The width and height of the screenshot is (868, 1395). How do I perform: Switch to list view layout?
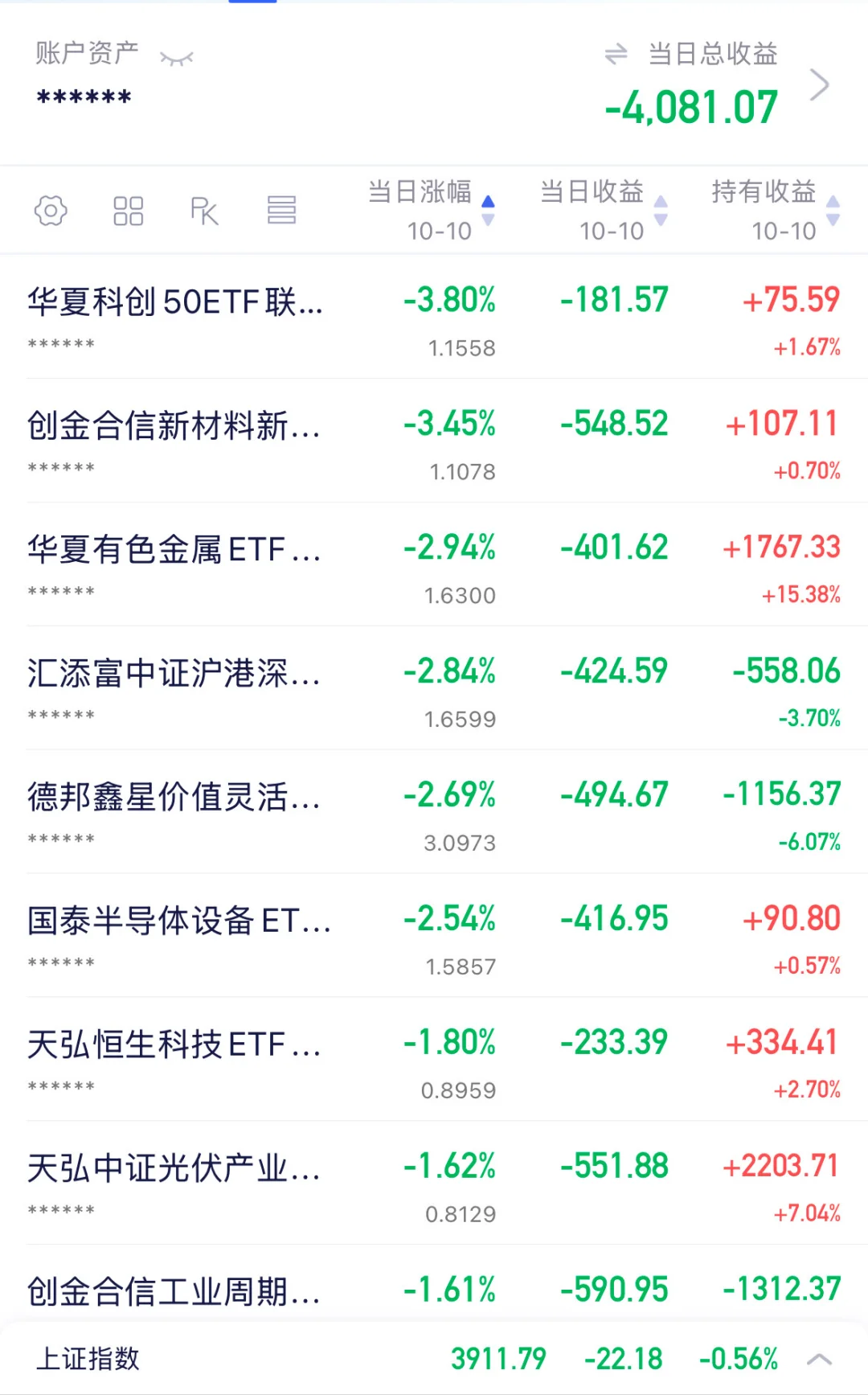pos(281,211)
